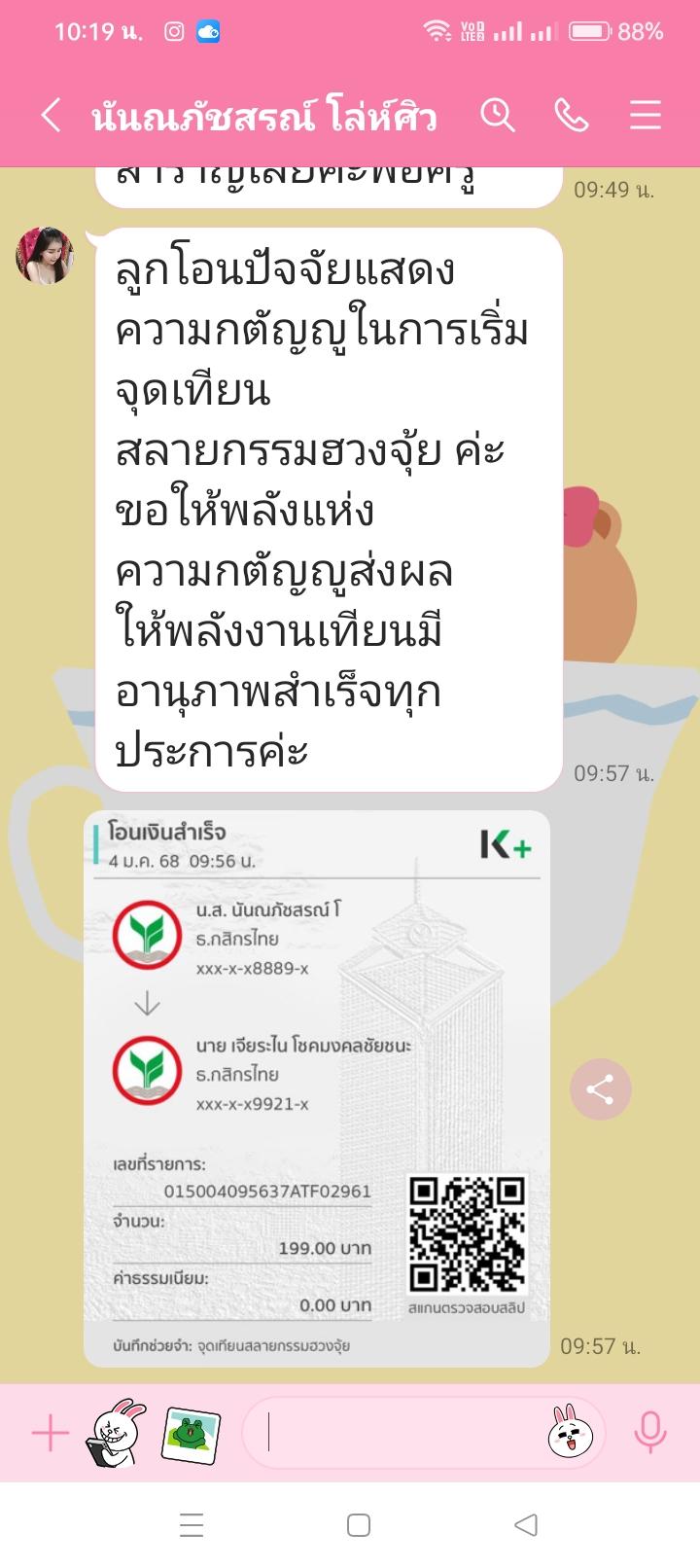700x1568 pixels.
Task: Open the K+ transfer slip image
Action: [317, 1087]
